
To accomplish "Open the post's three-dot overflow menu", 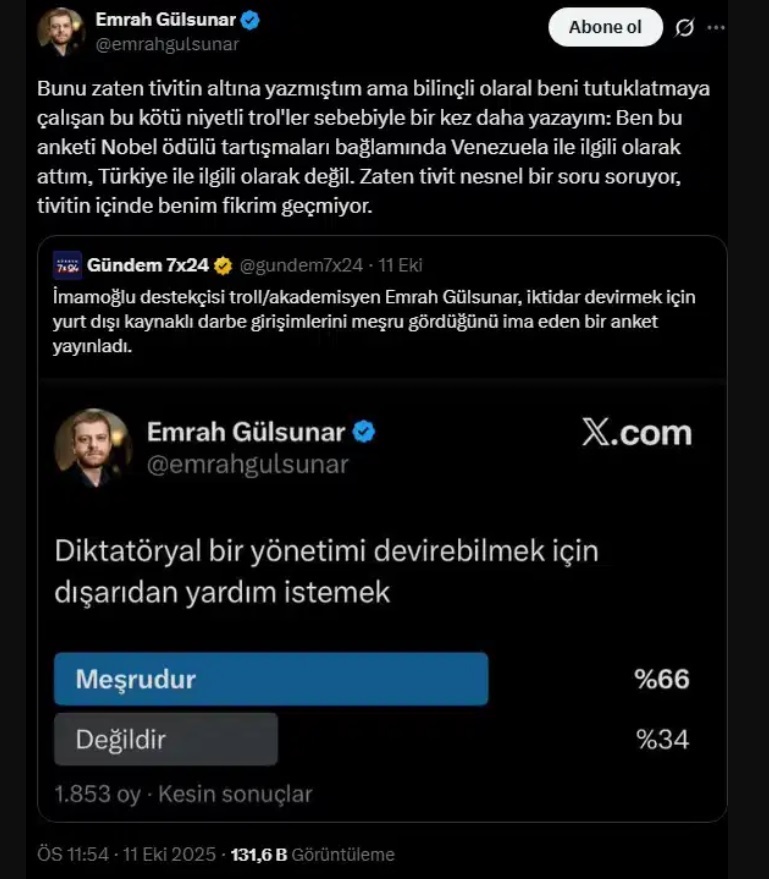I will pyautogui.click(x=716, y=28).
